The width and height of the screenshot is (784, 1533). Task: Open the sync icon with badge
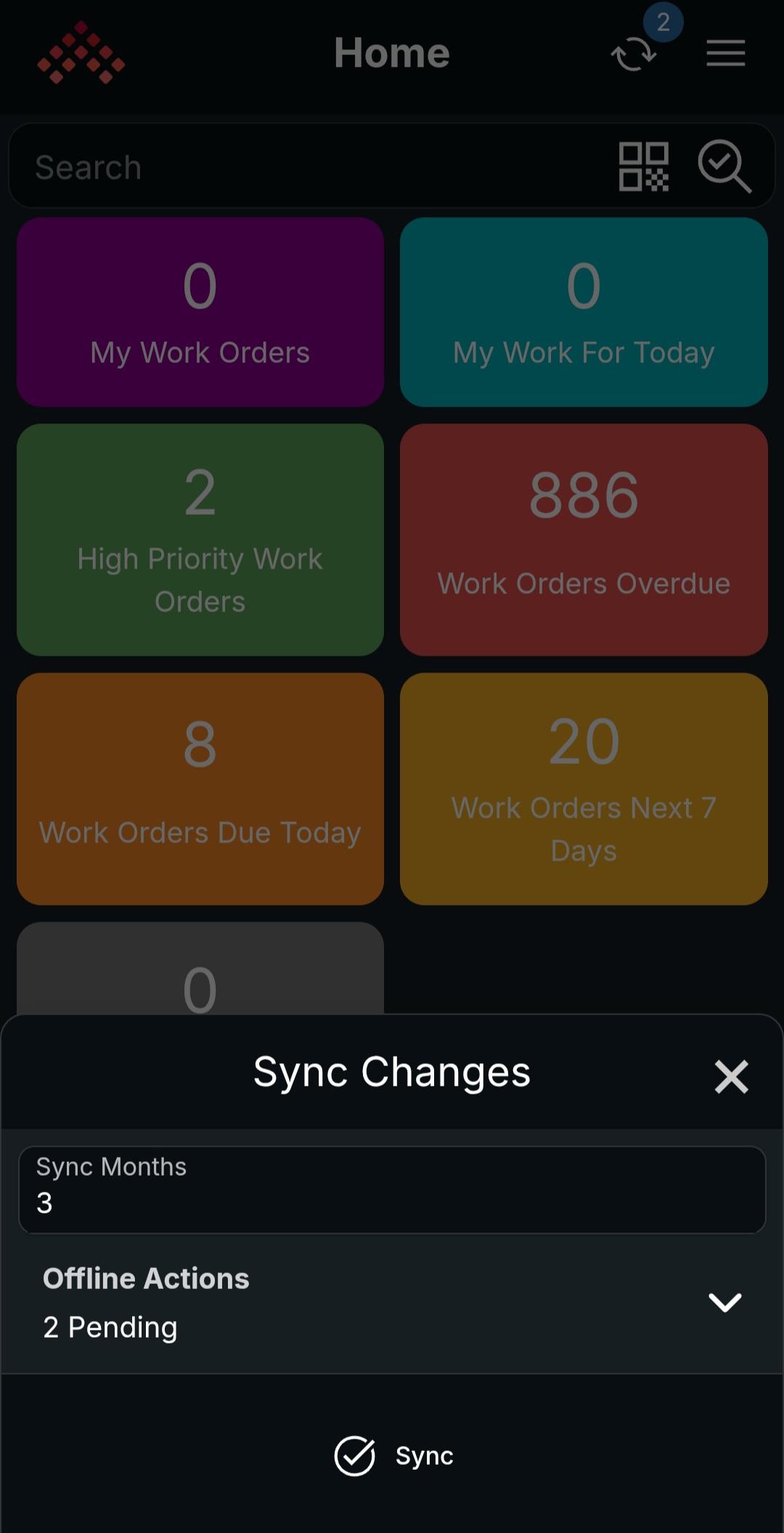coord(634,53)
